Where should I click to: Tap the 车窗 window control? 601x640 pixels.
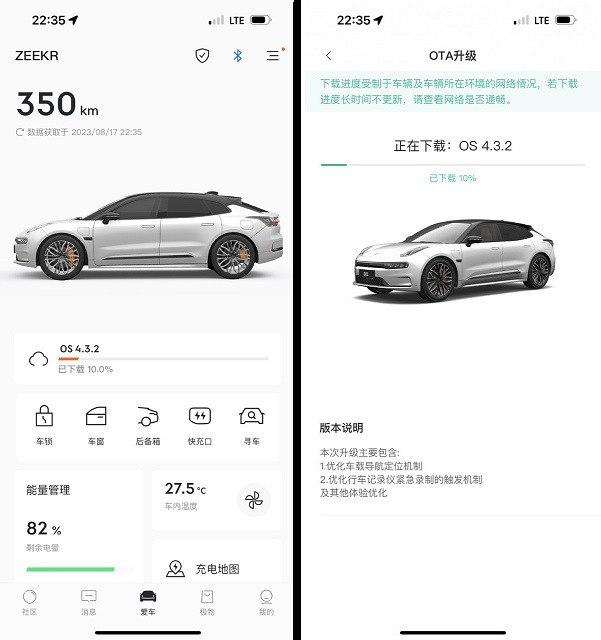point(96,424)
